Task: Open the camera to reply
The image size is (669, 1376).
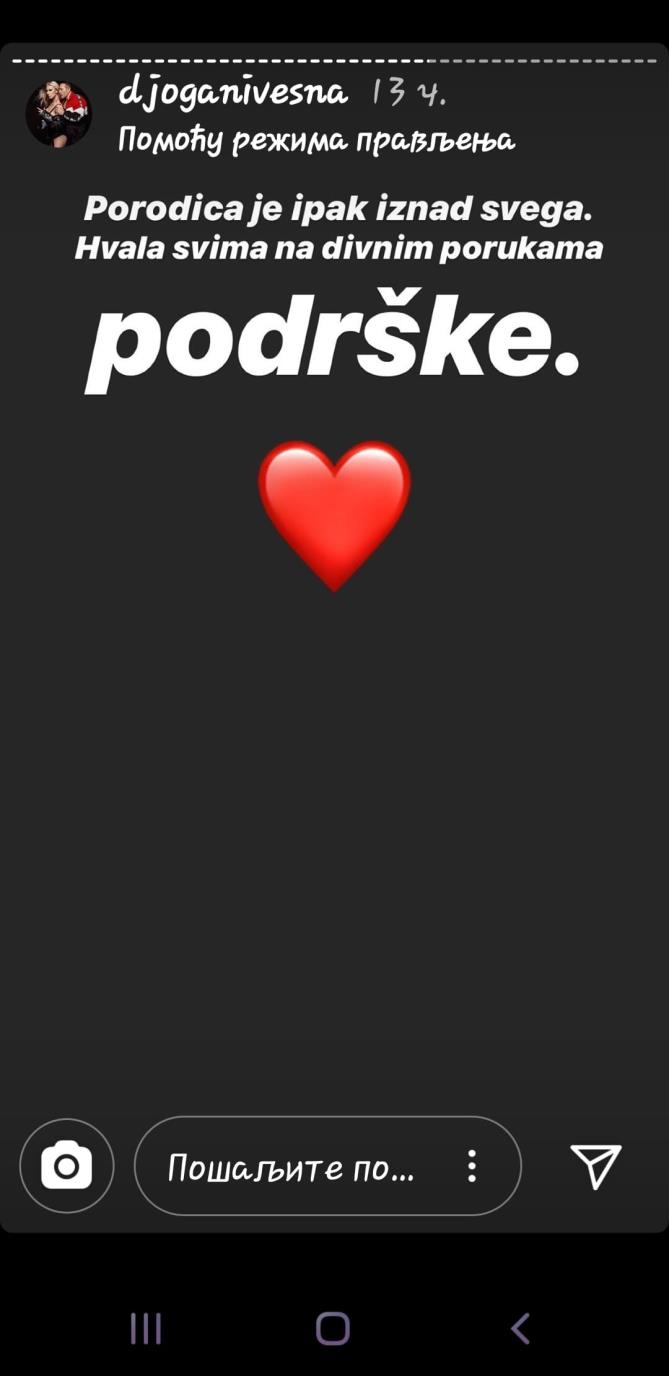Action: coord(67,1166)
